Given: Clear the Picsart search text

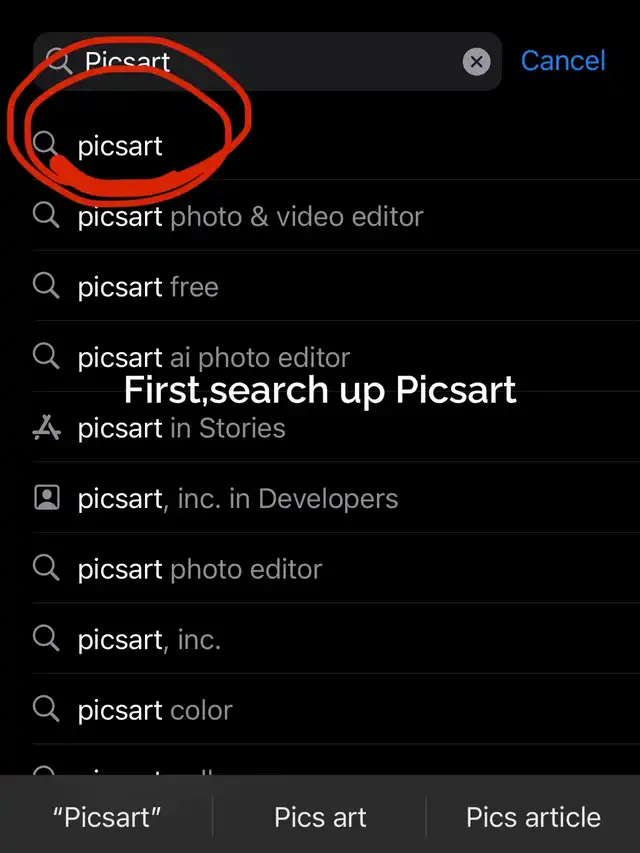Looking at the screenshot, I should point(476,61).
